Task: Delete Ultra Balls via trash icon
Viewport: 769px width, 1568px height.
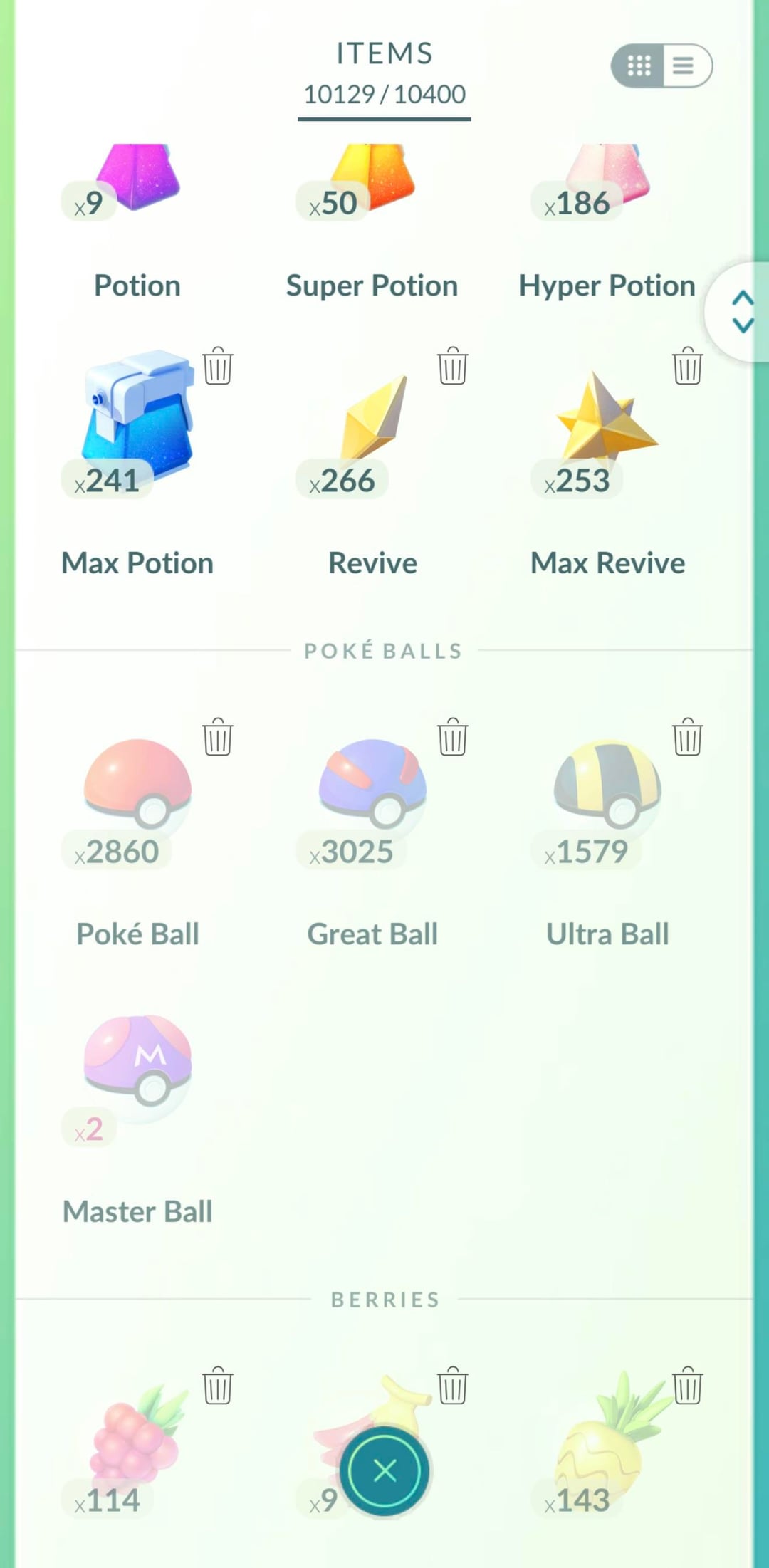Action: point(687,736)
